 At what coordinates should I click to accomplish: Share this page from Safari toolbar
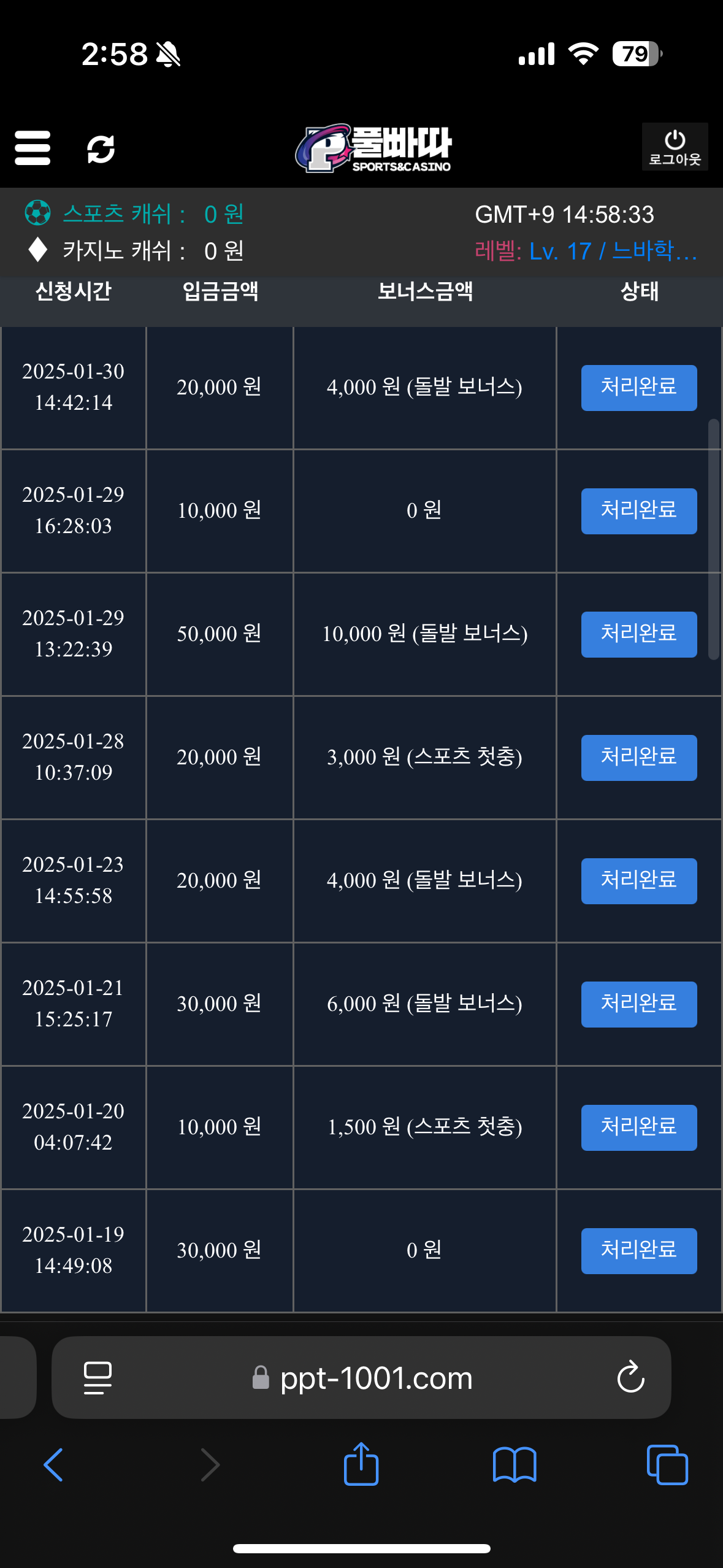click(361, 1464)
